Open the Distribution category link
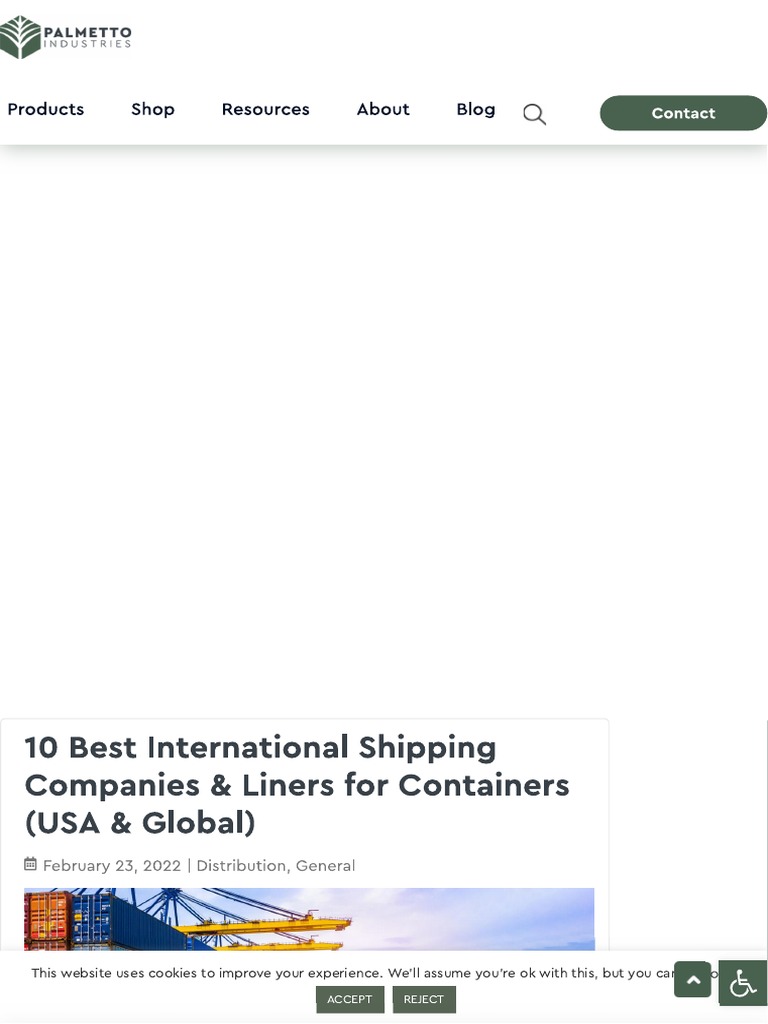The width and height of the screenshot is (768, 1024). tap(241, 865)
